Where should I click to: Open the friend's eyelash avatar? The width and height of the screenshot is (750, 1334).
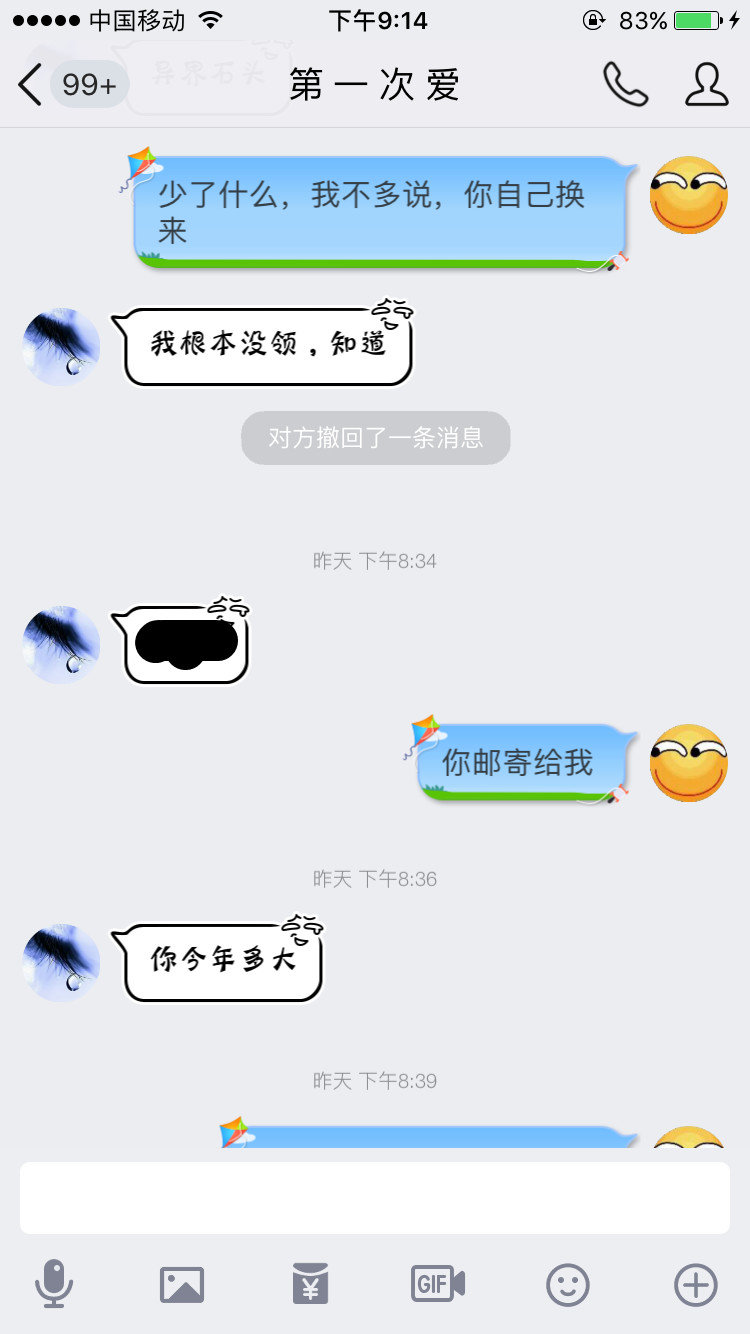(60, 347)
